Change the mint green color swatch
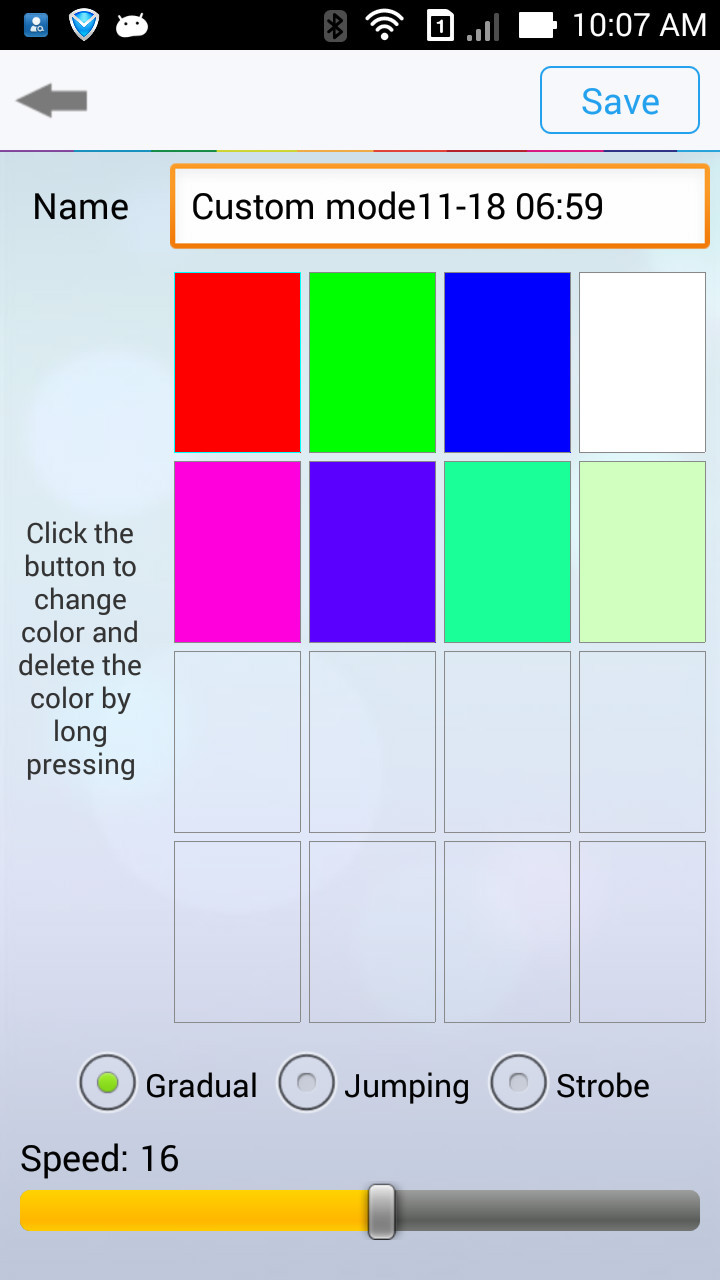Image resolution: width=720 pixels, height=1280 pixels. click(507, 552)
